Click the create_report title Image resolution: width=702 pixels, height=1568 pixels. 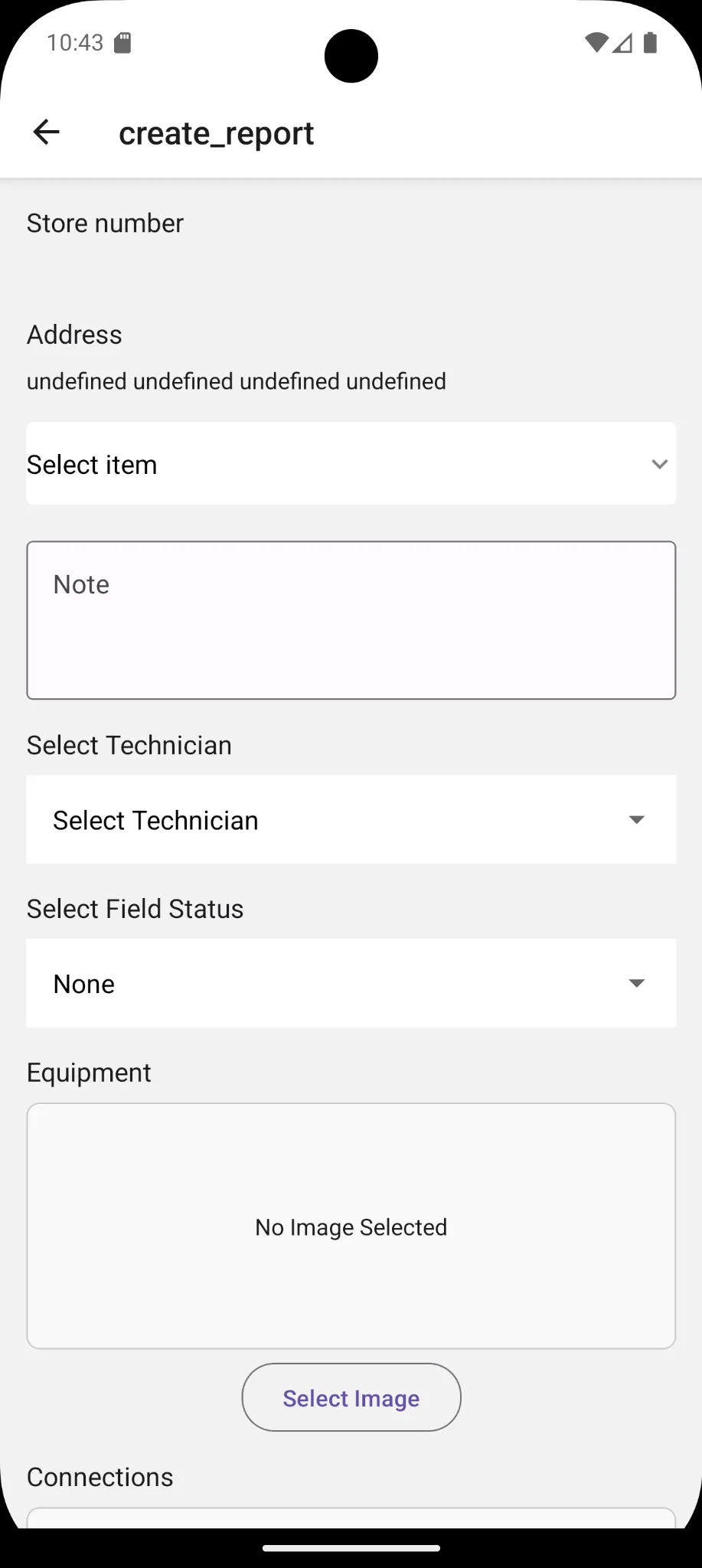coord(217,132)
